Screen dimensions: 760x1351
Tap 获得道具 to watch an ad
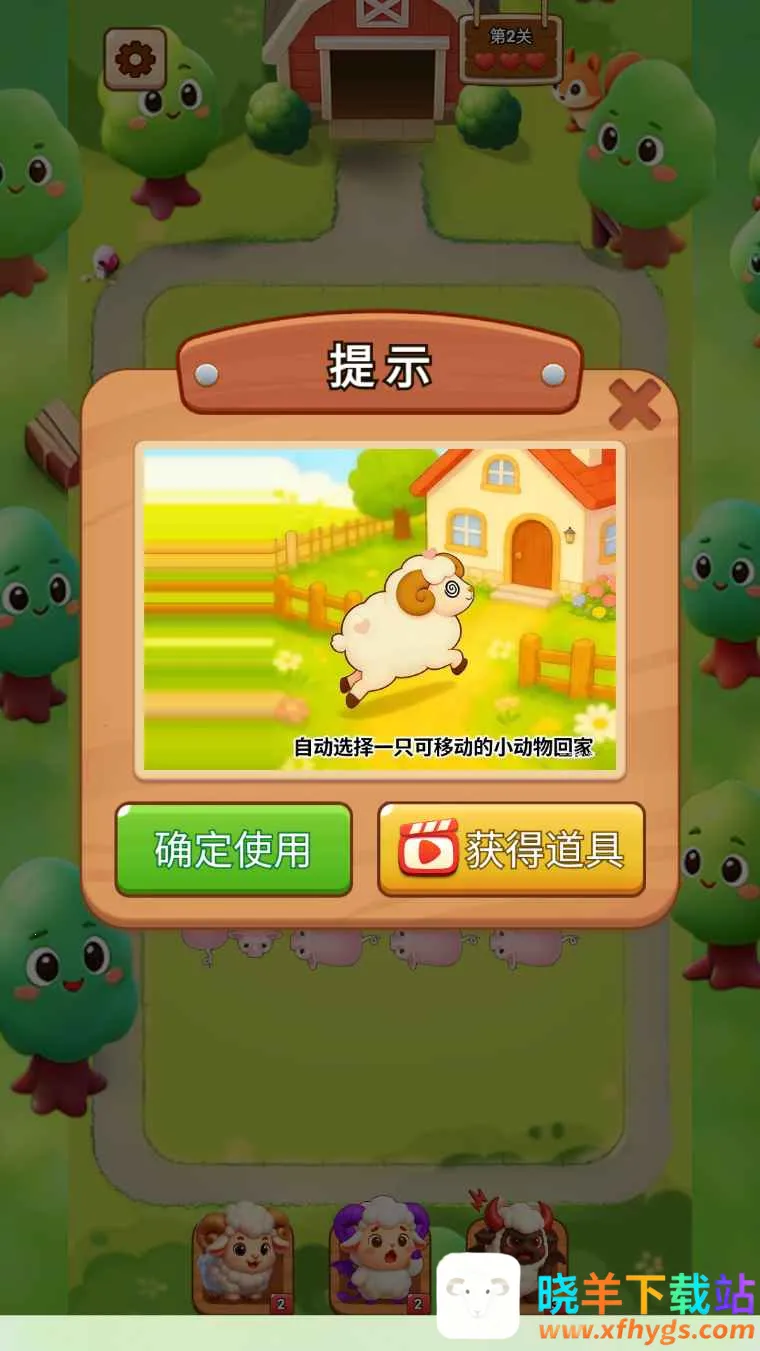point(511,849)
